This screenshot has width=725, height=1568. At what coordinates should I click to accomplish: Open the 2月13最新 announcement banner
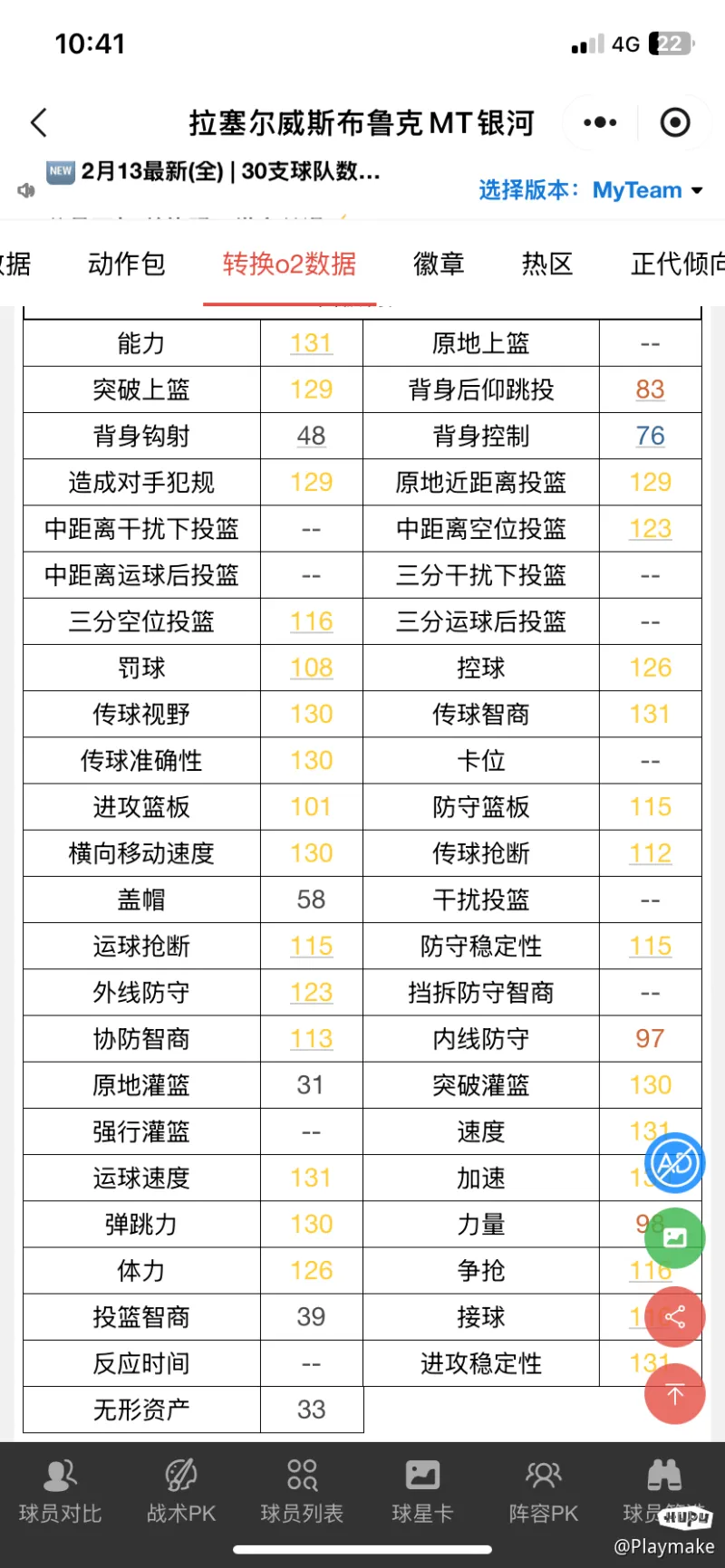pos(213,170)
